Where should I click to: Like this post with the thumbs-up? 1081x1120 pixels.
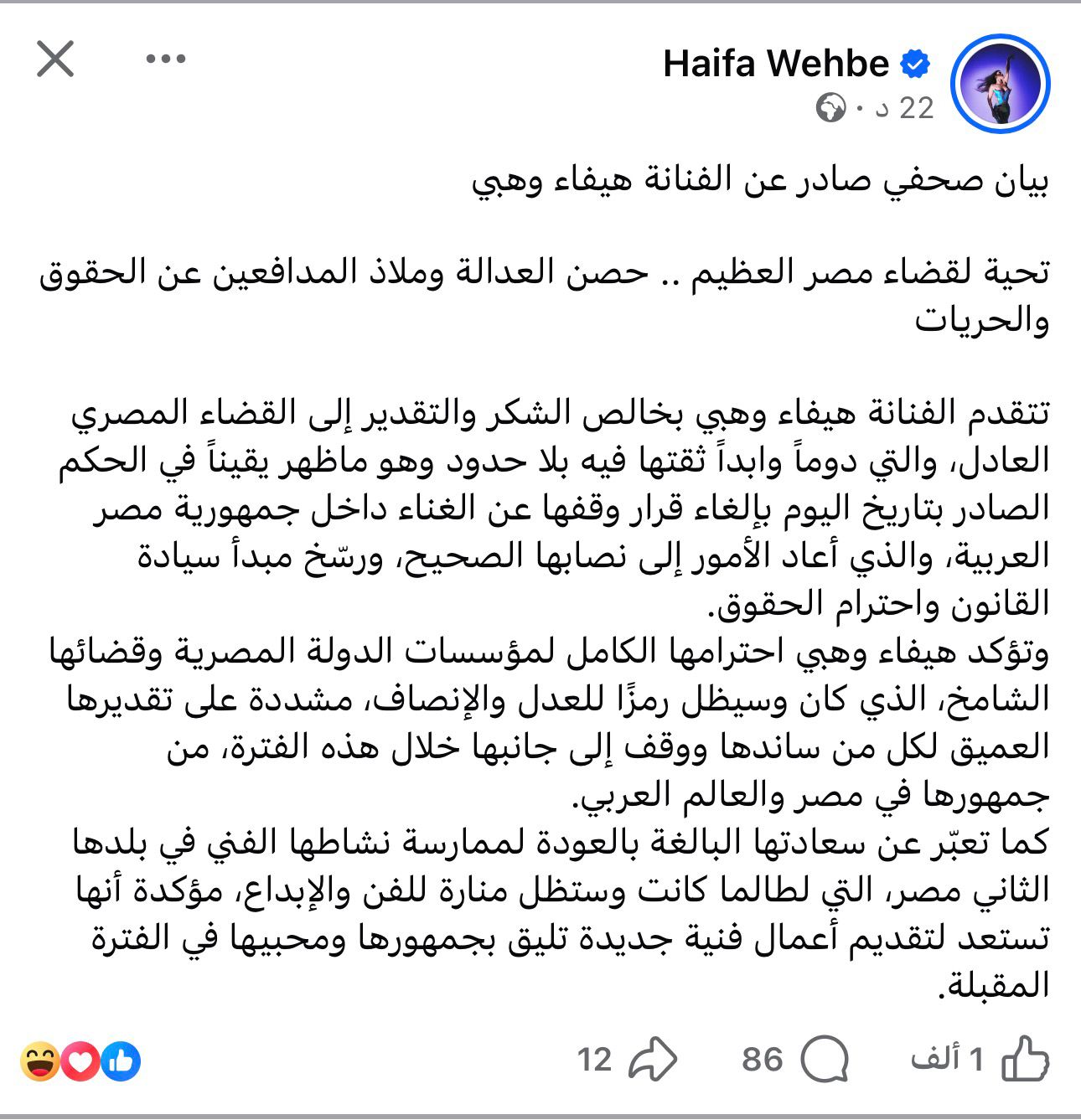click(x=1025, y=1061)
